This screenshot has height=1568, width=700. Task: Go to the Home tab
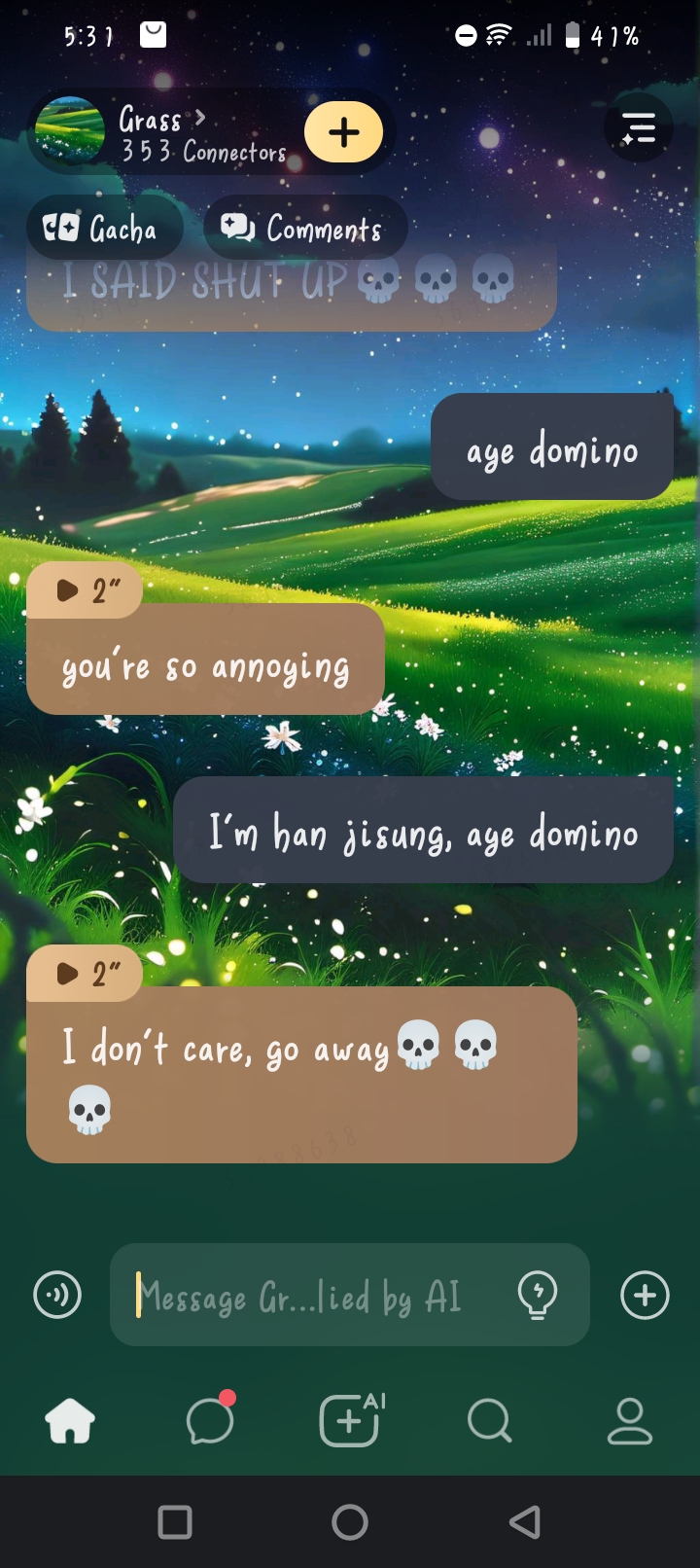point(70,1422)
